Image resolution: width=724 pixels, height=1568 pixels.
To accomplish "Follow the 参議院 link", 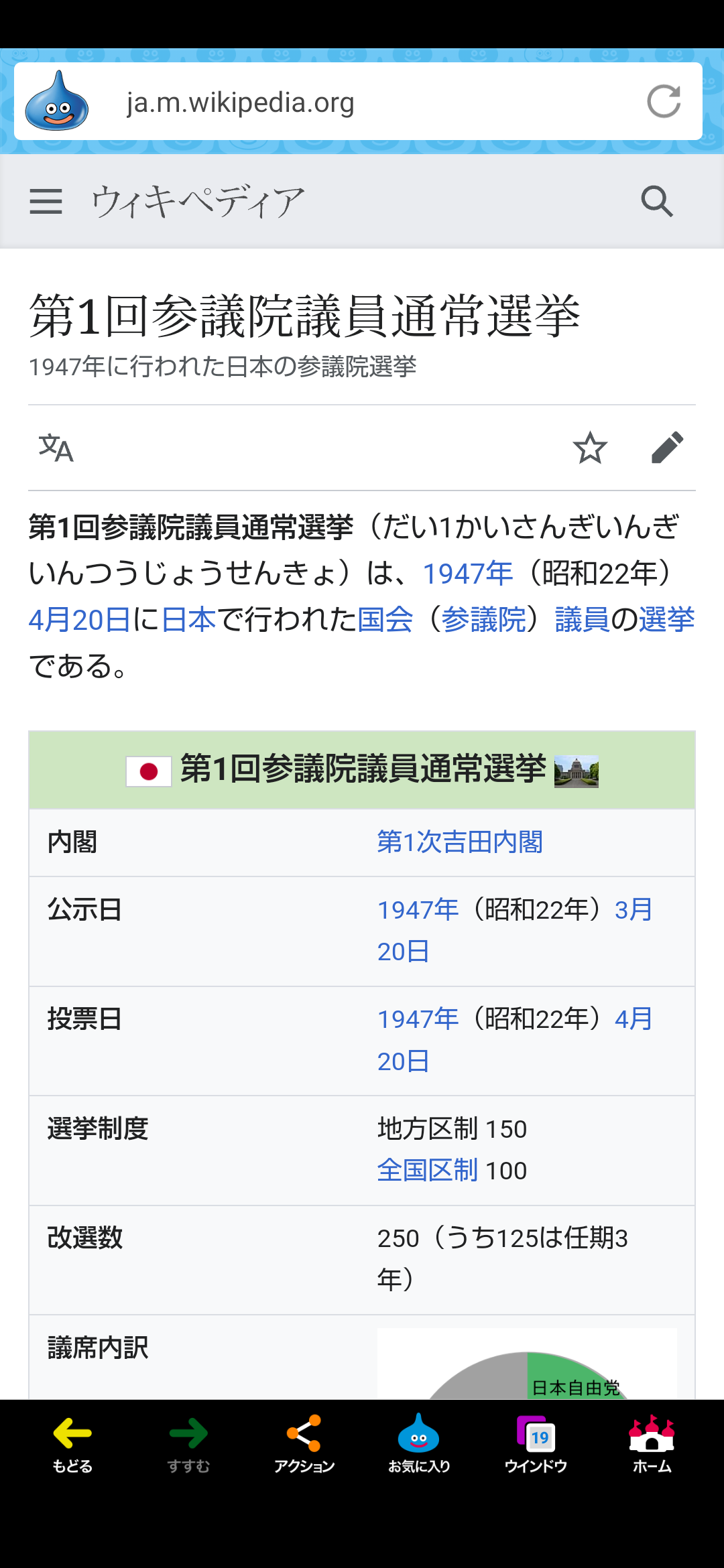I will pos(483,620).
